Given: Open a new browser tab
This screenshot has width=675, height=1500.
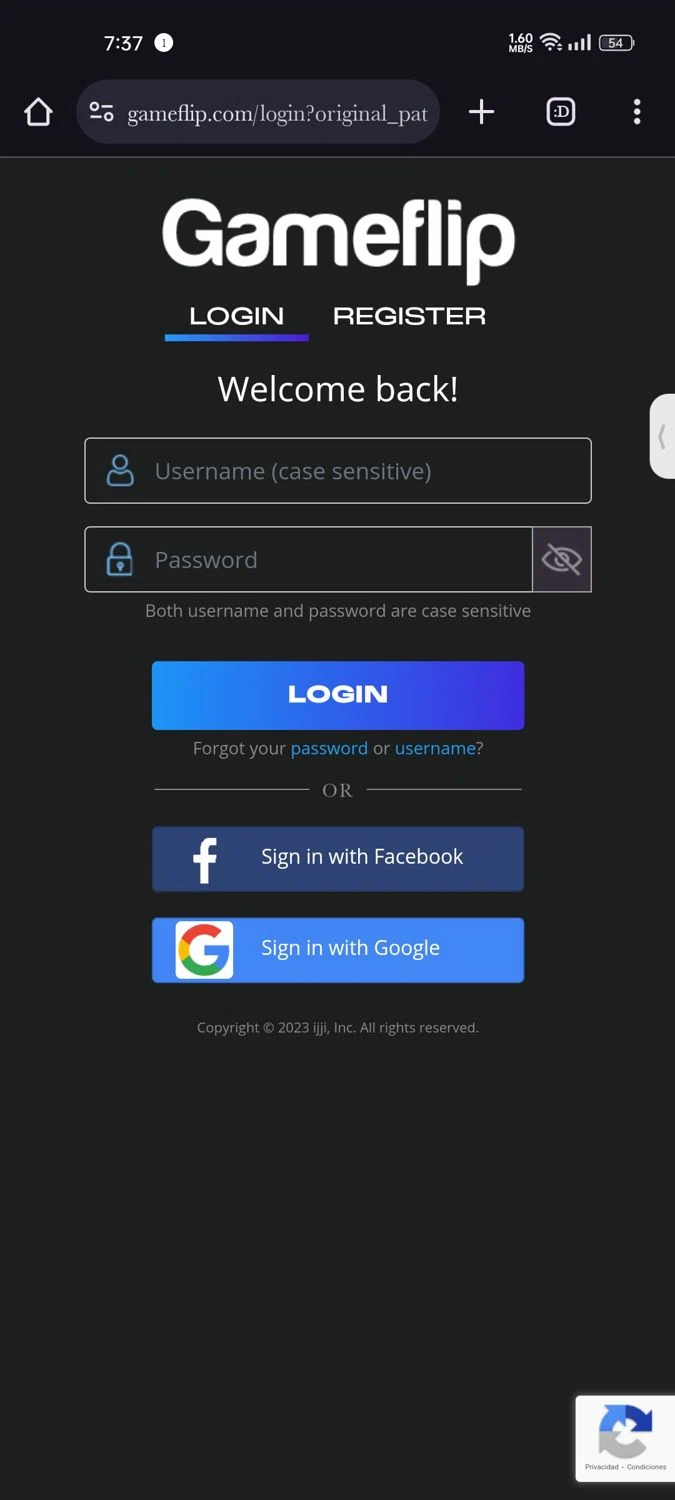Looking at the screenshot, I should tap(481, 112).
